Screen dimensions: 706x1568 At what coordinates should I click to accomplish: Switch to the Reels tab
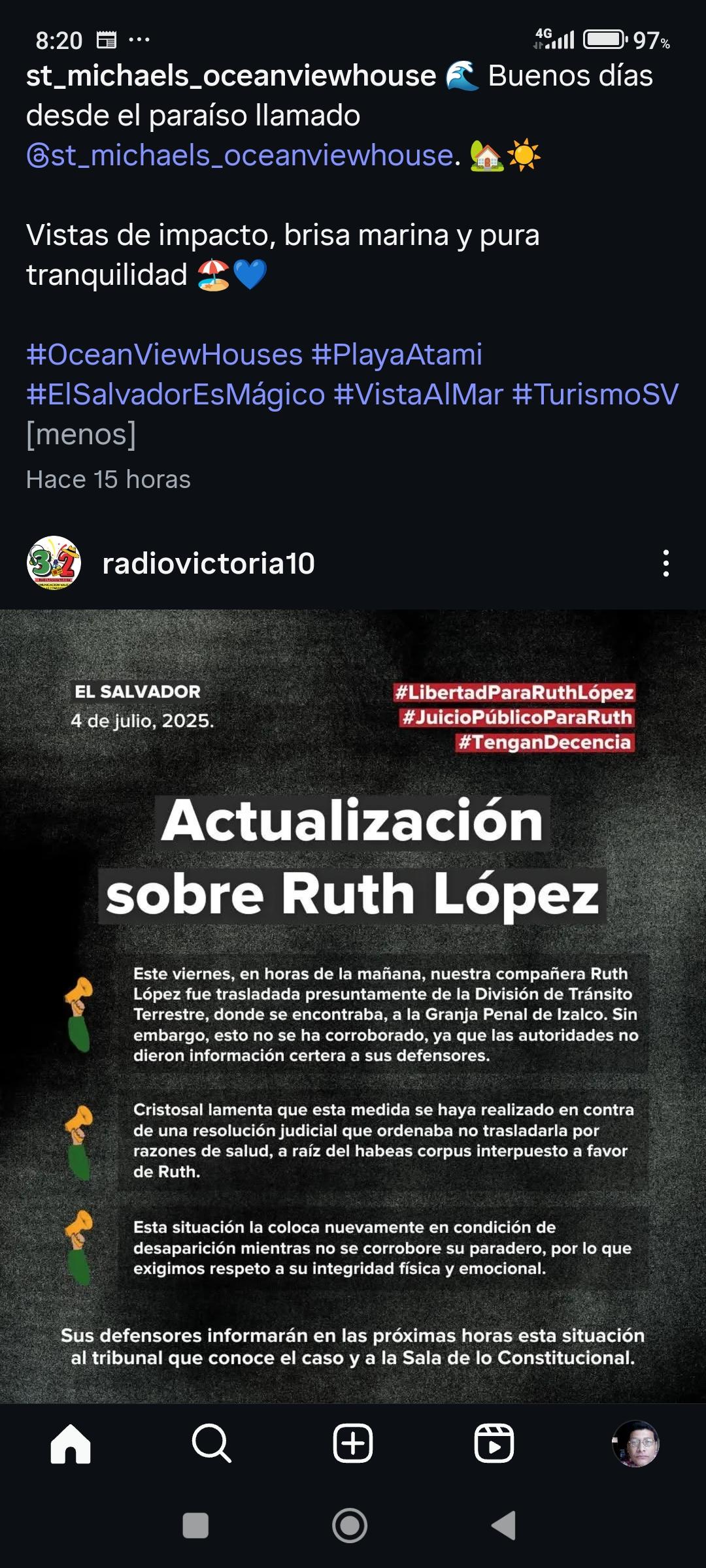point(494,1443)
